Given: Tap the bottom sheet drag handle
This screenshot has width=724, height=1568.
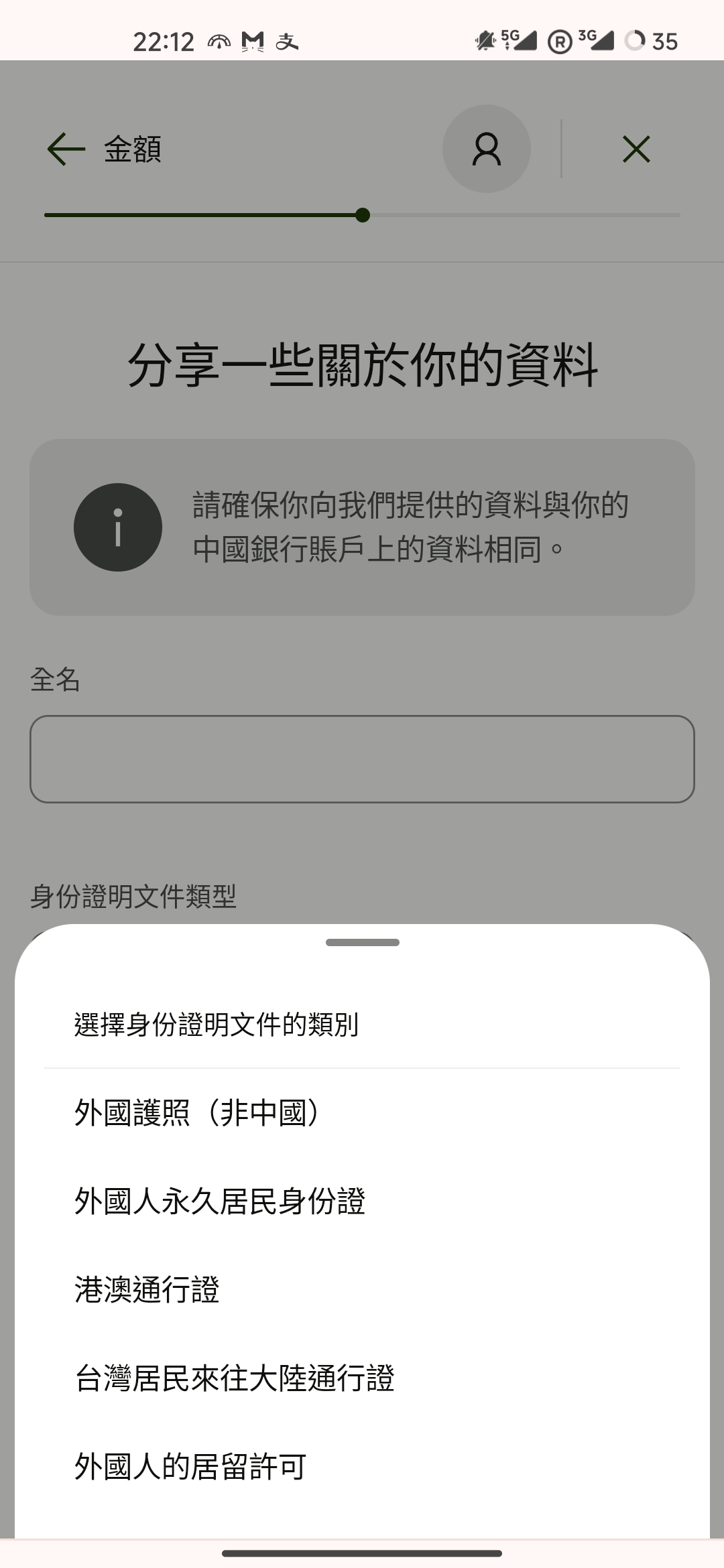Looking at the screenshot, I should (x=362, y=942).
